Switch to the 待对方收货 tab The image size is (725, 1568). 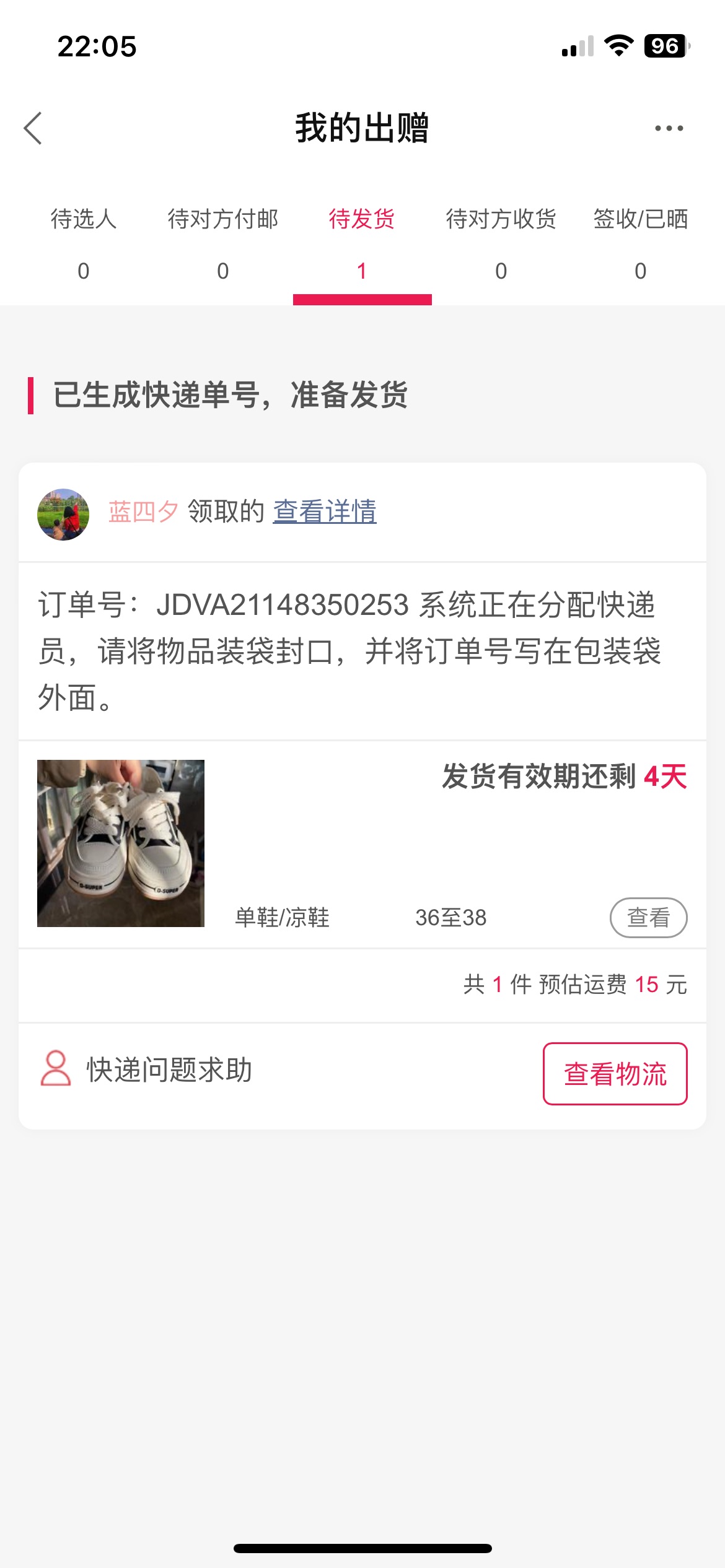point(501,244)
